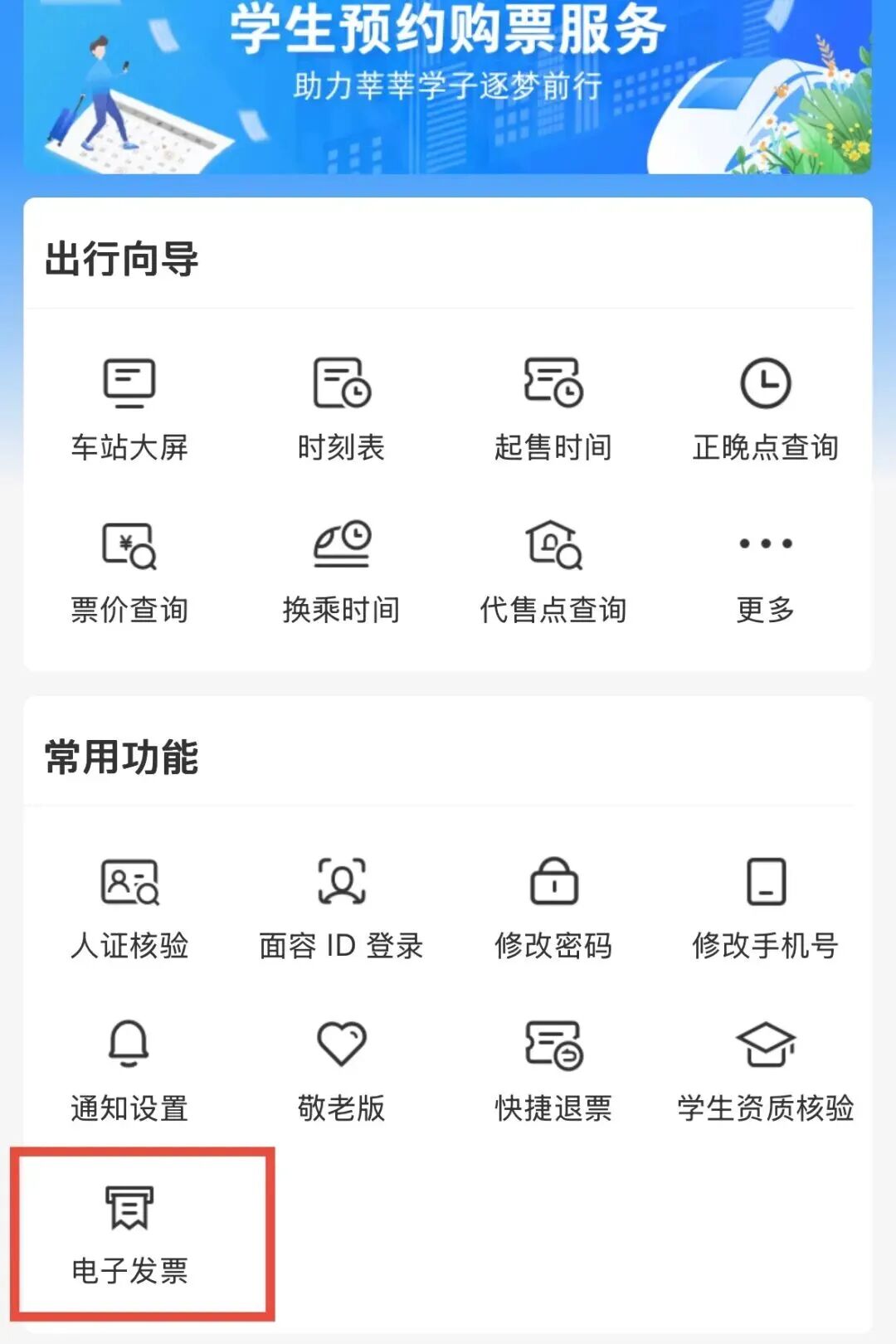The height and width of the screenshot is (1344, 896).
Task: Open 正晚点查询 delay lookup
Action: click(765, 408)
